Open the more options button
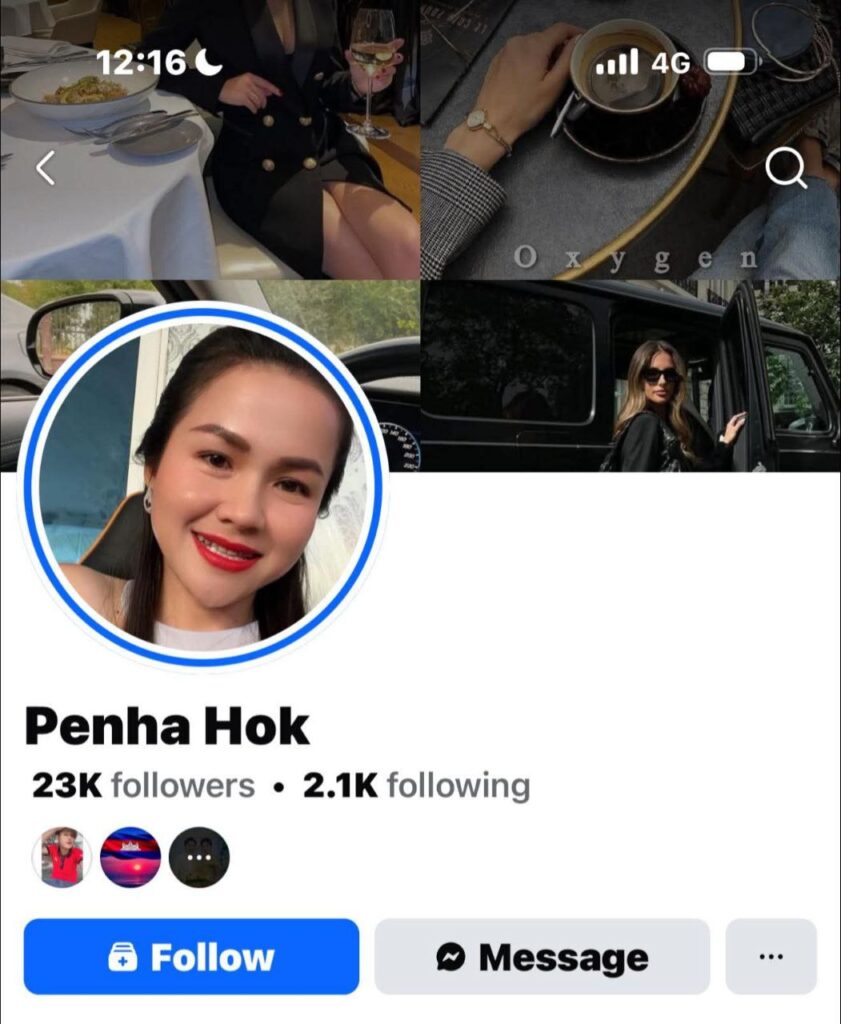 tap(770, 957)
